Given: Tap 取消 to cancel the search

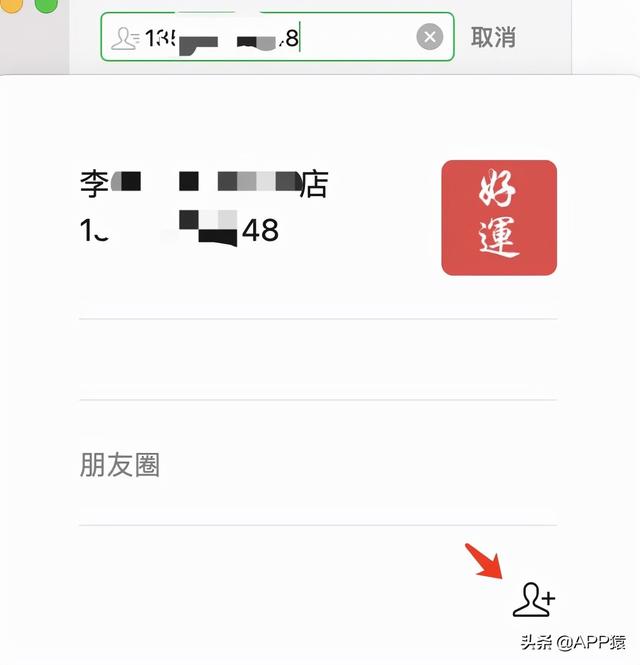Looking at the screenshot, I should pos(493,38).
